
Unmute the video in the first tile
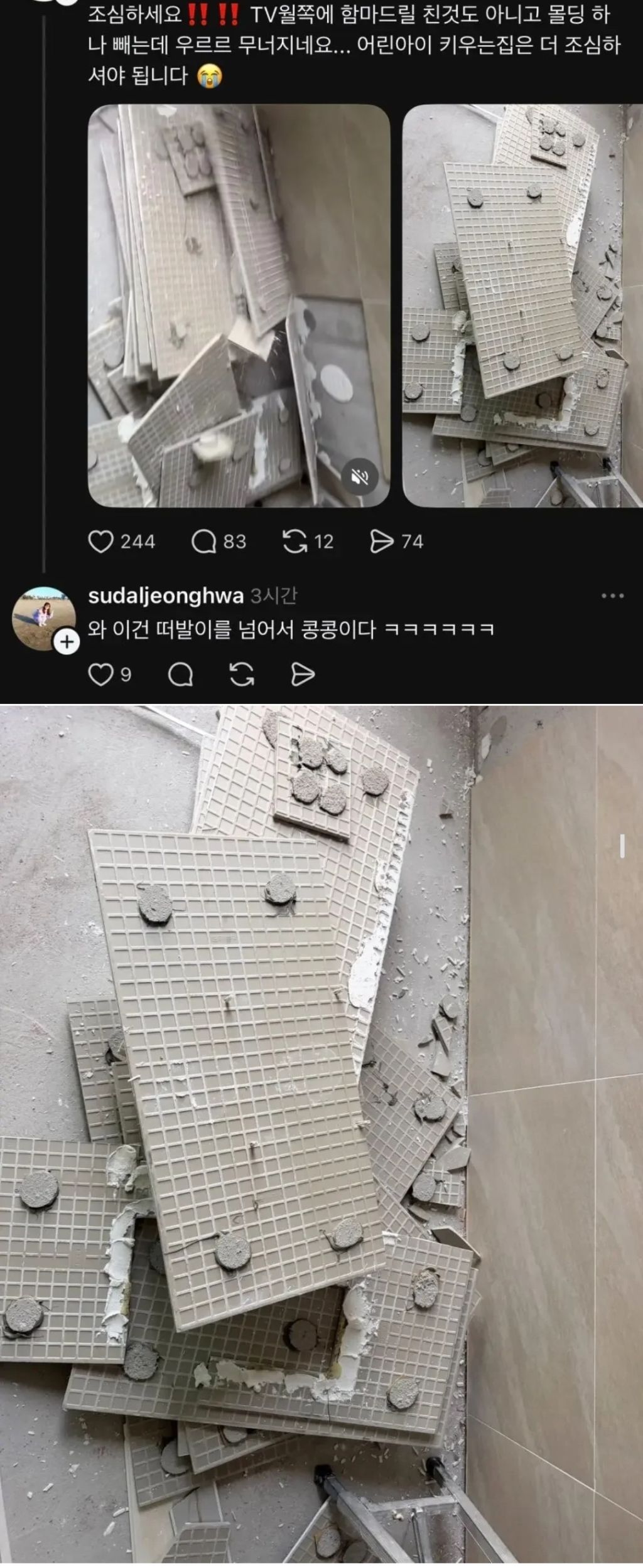tap(360, 477)
